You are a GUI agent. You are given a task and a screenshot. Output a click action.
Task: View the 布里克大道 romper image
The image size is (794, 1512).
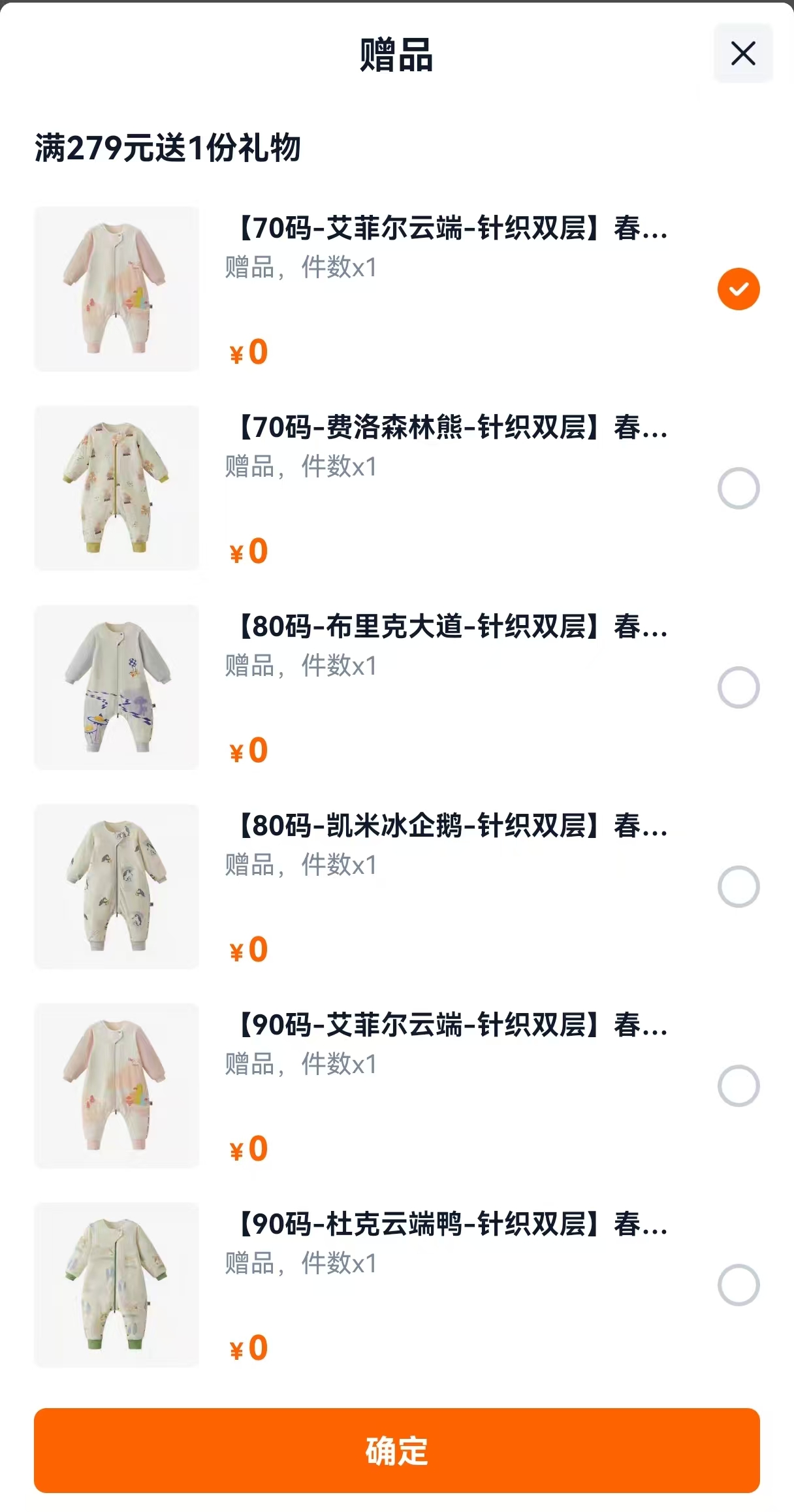pyautogui.click(x=116, y=686)
